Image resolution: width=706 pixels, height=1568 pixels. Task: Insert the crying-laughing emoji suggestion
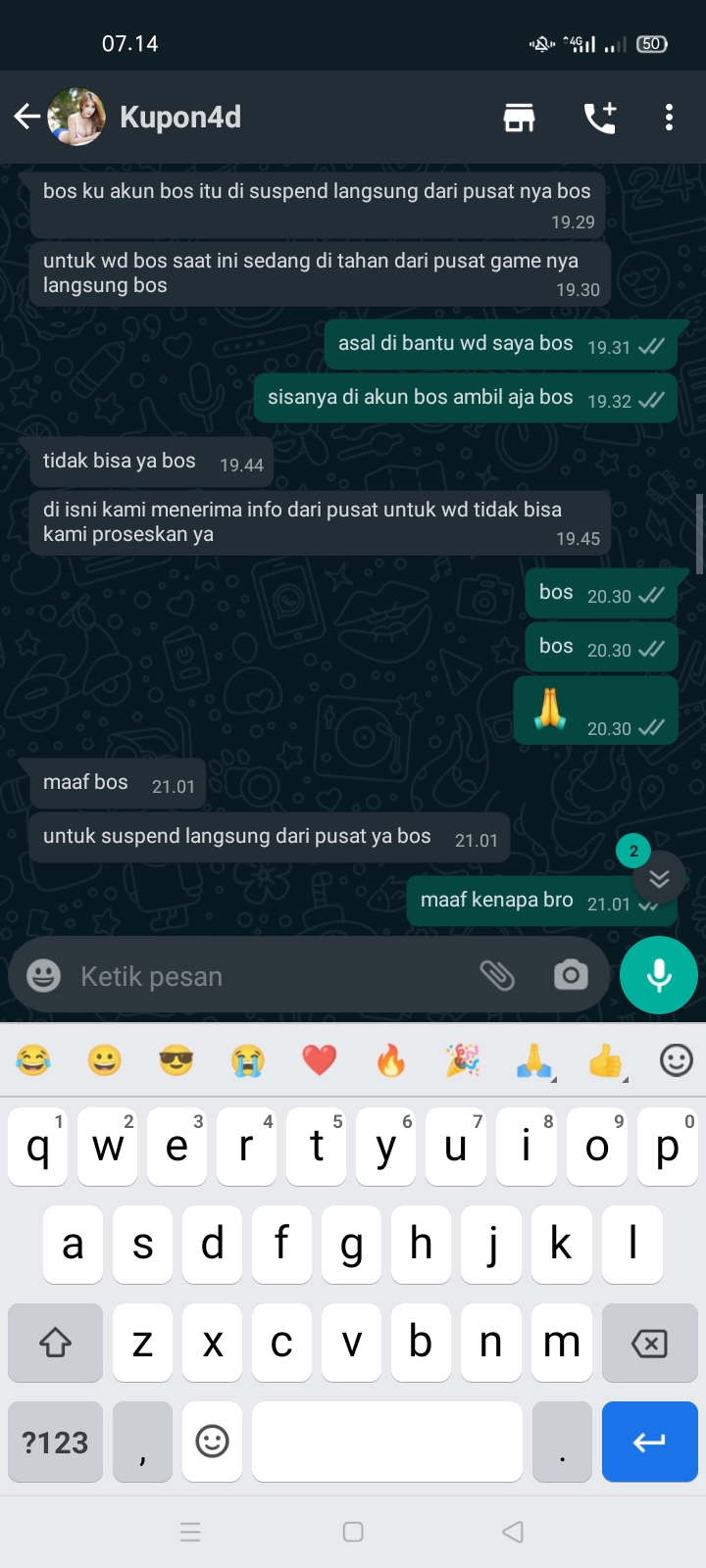coord(33,1060)
